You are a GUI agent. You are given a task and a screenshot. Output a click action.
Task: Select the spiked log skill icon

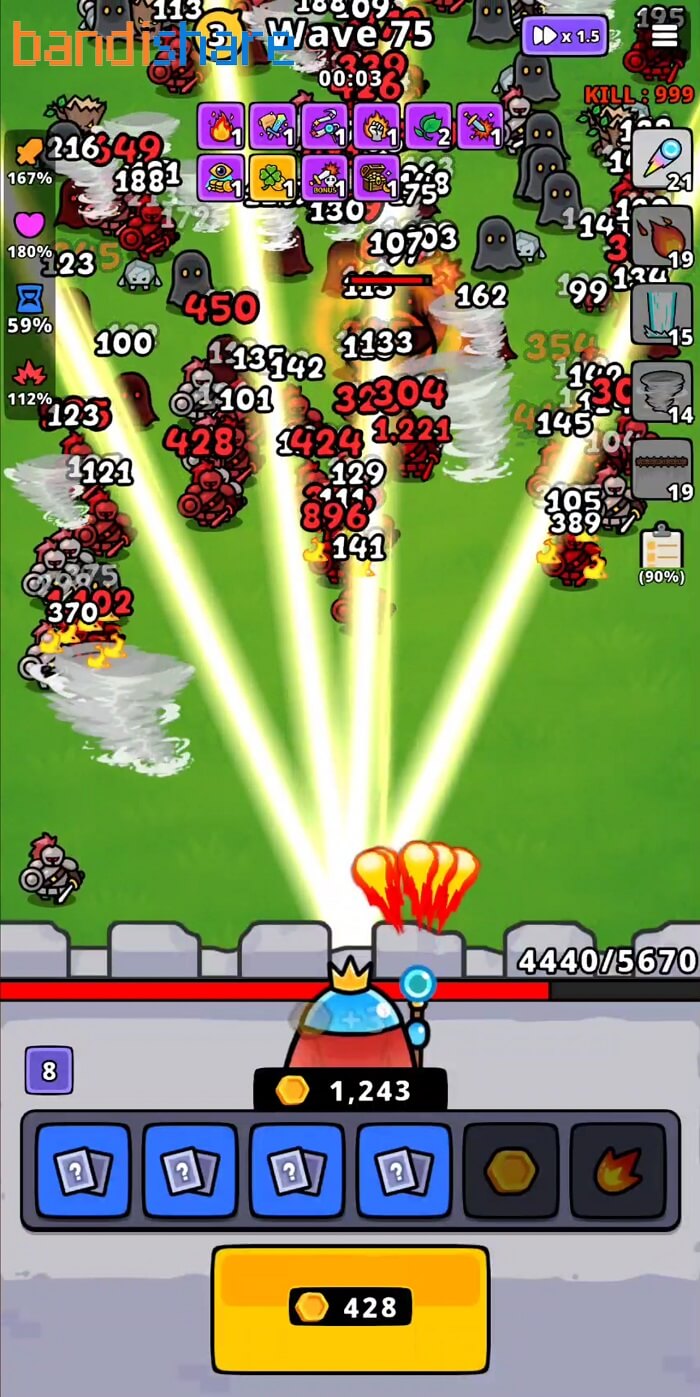[x=662, y=469]
